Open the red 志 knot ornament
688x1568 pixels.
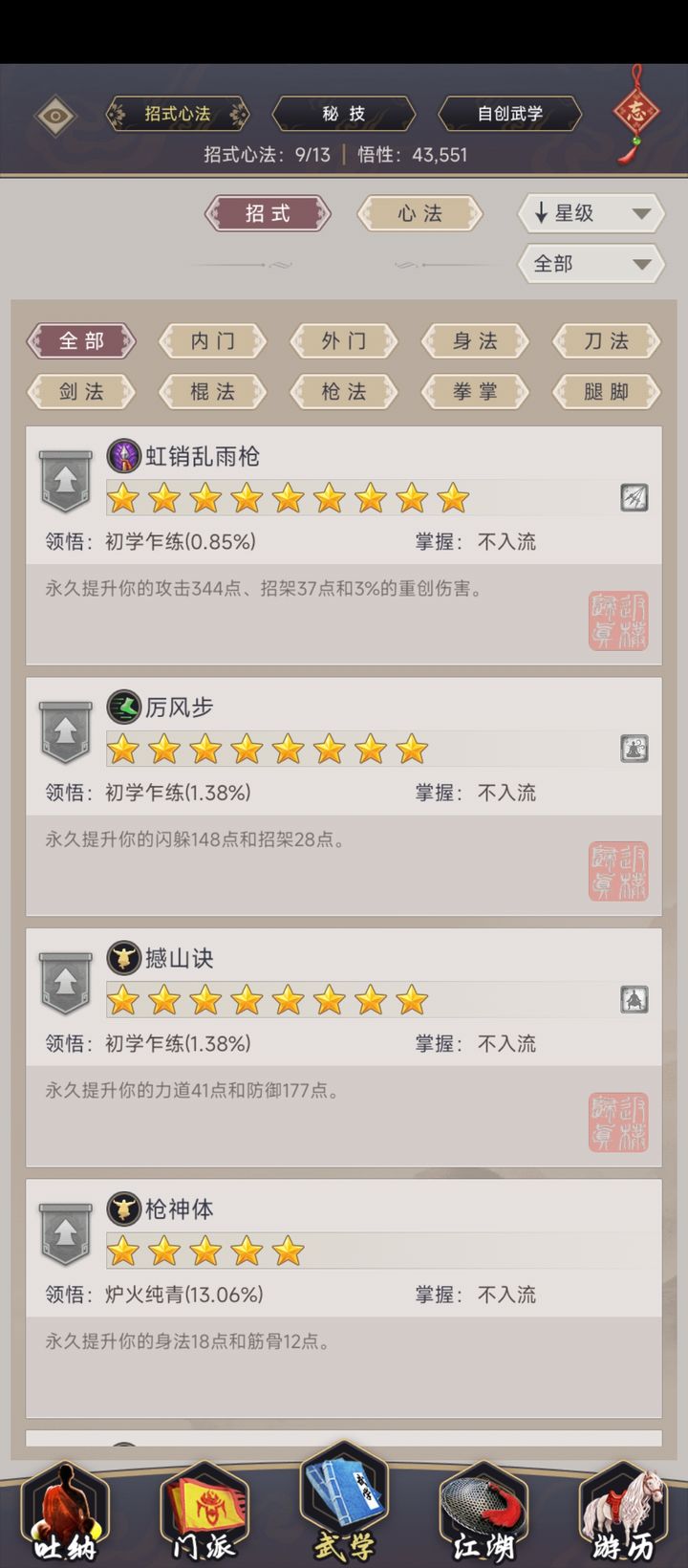[635, 113]
